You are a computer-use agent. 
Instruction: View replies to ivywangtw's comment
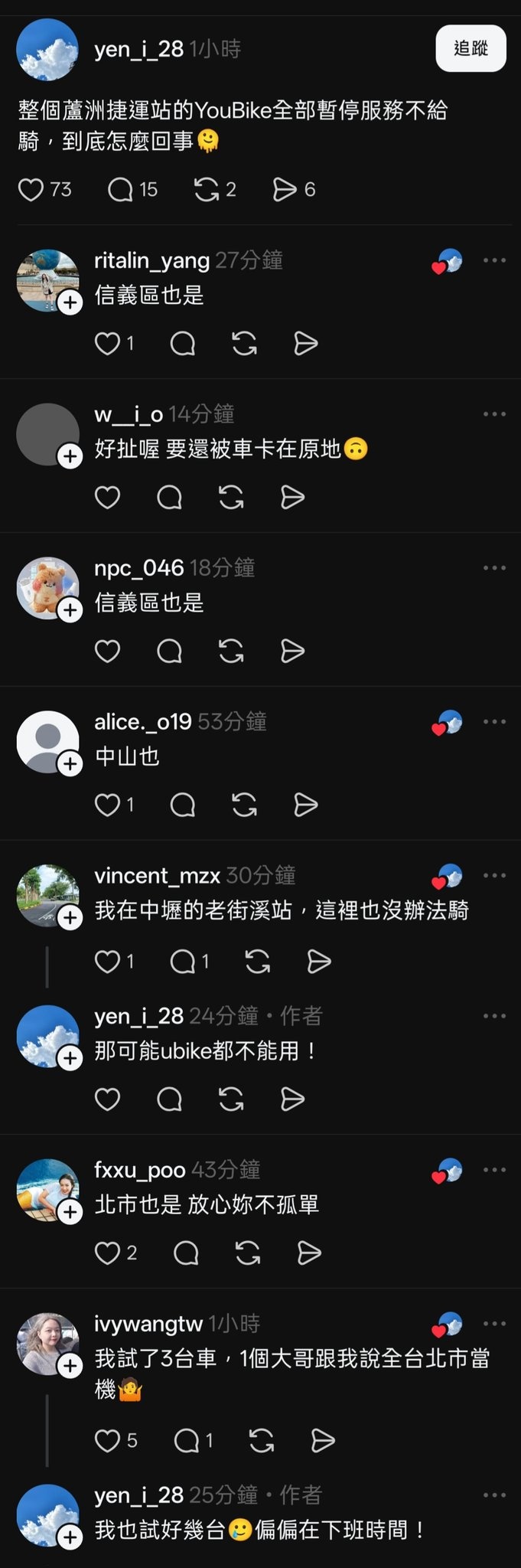187,1441
